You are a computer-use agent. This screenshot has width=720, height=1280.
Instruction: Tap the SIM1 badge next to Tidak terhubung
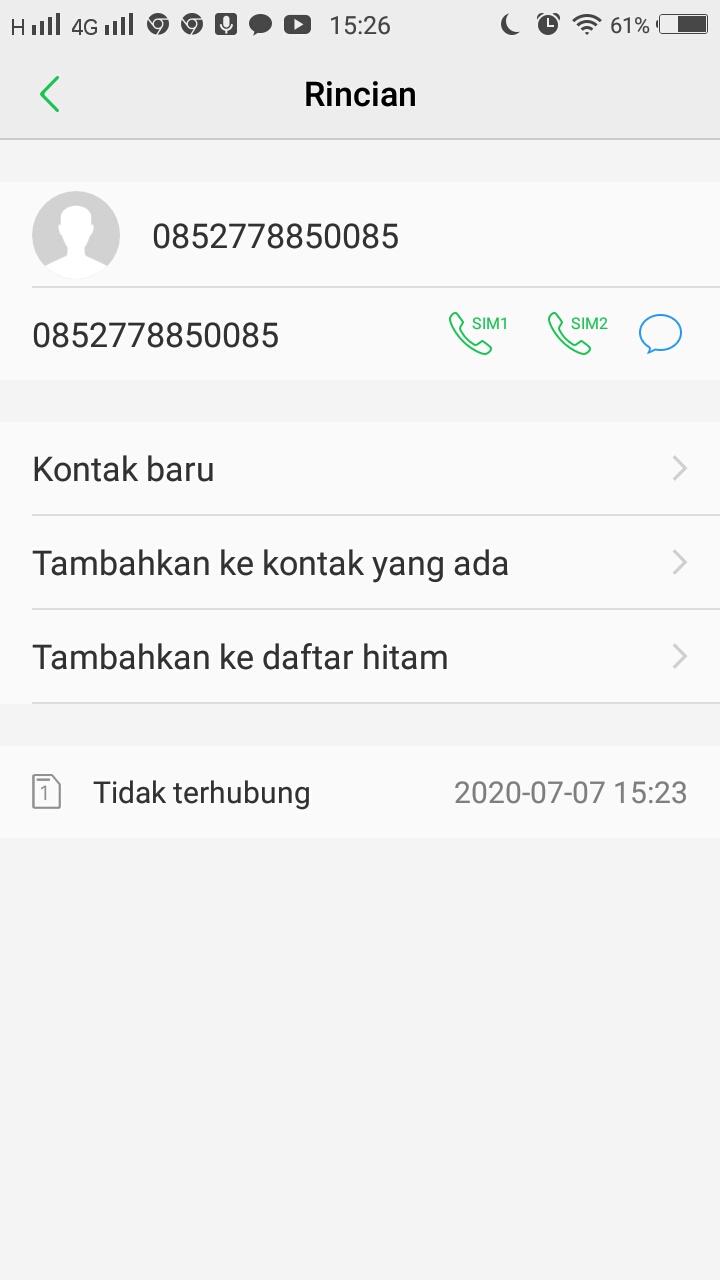(x=46, y=791)
